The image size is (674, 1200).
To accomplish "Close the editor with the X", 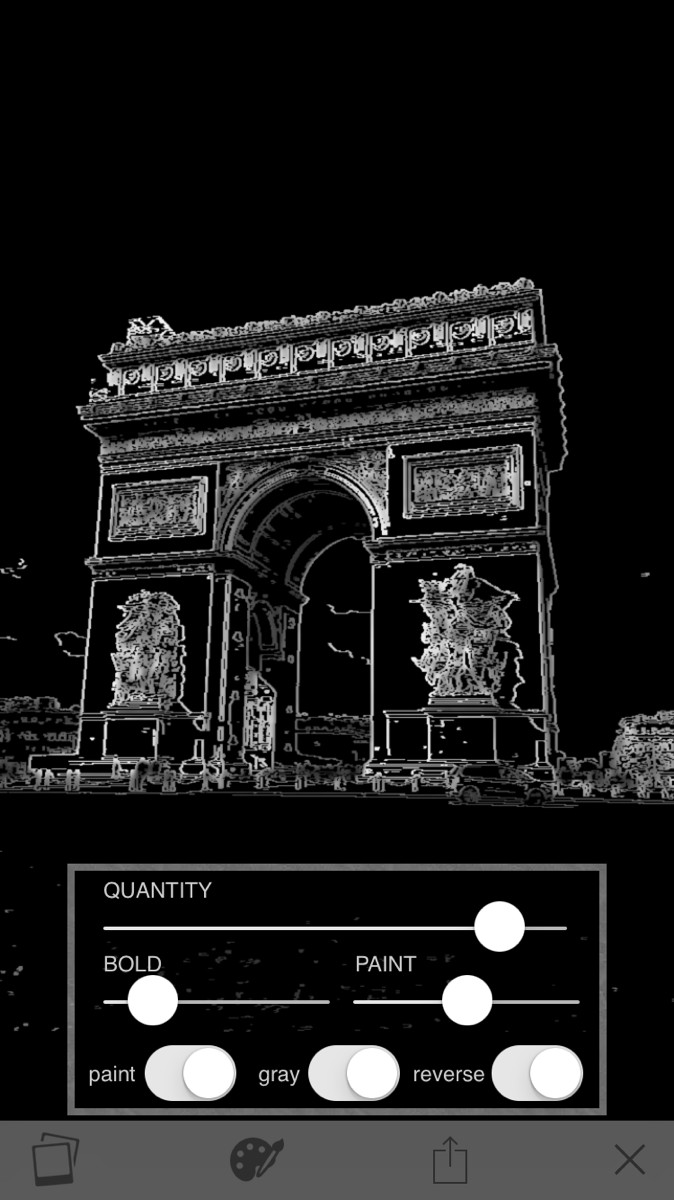I will 630,1160.
